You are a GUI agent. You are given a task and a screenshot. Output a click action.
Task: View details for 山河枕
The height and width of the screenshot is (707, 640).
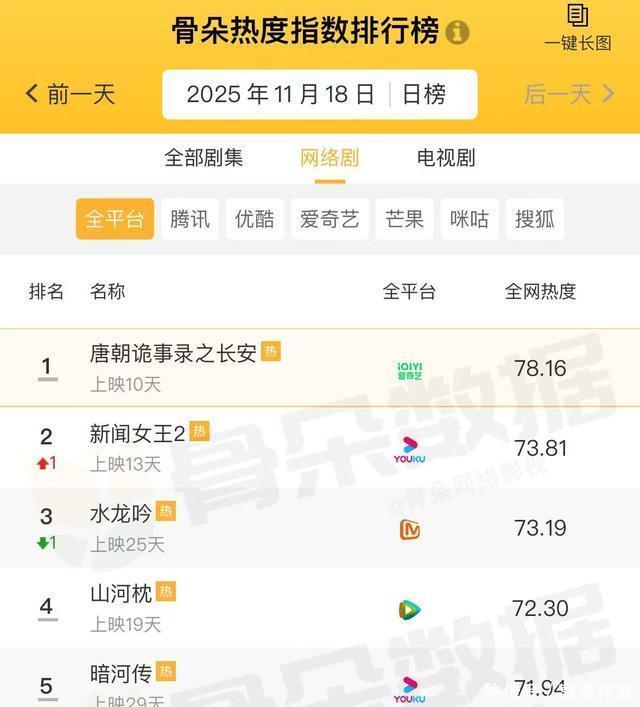tap(121, 594)
